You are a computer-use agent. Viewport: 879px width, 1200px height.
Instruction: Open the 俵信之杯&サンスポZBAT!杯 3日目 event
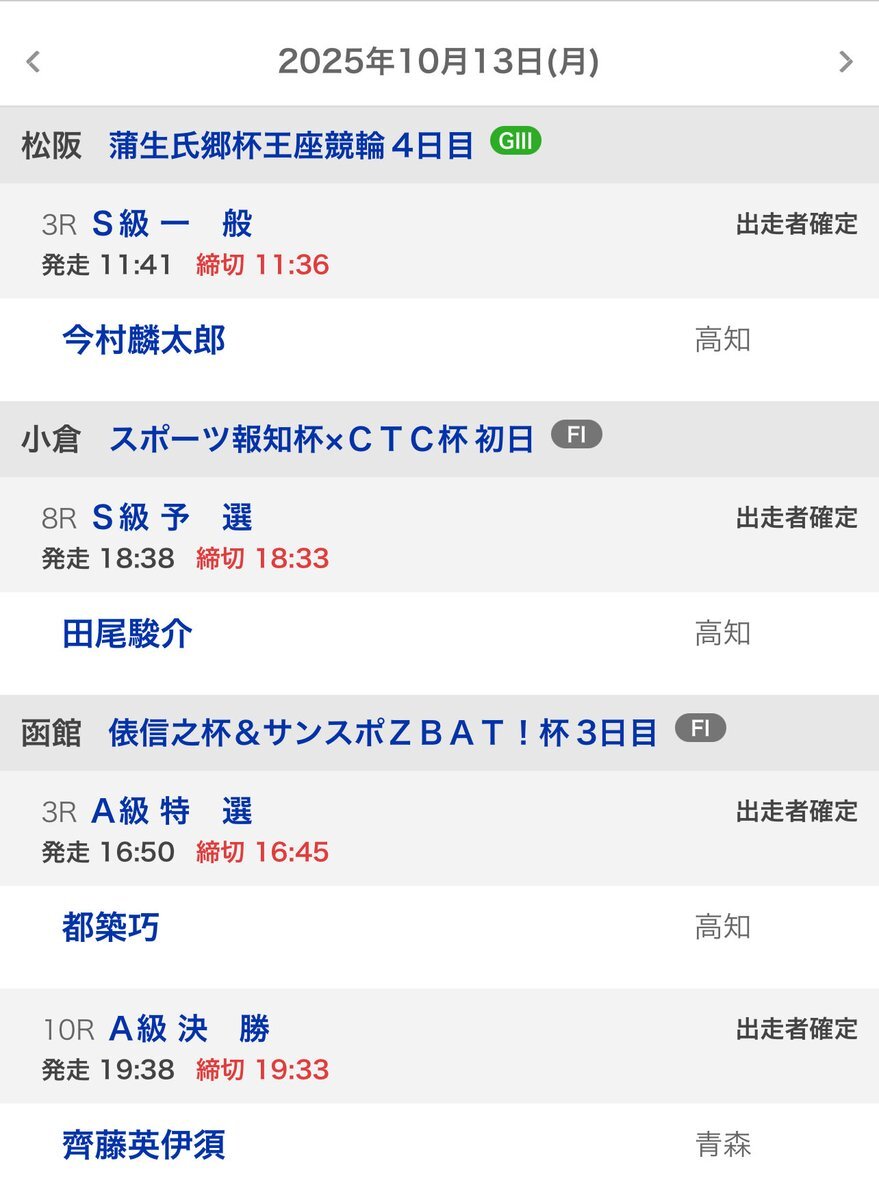383,732
